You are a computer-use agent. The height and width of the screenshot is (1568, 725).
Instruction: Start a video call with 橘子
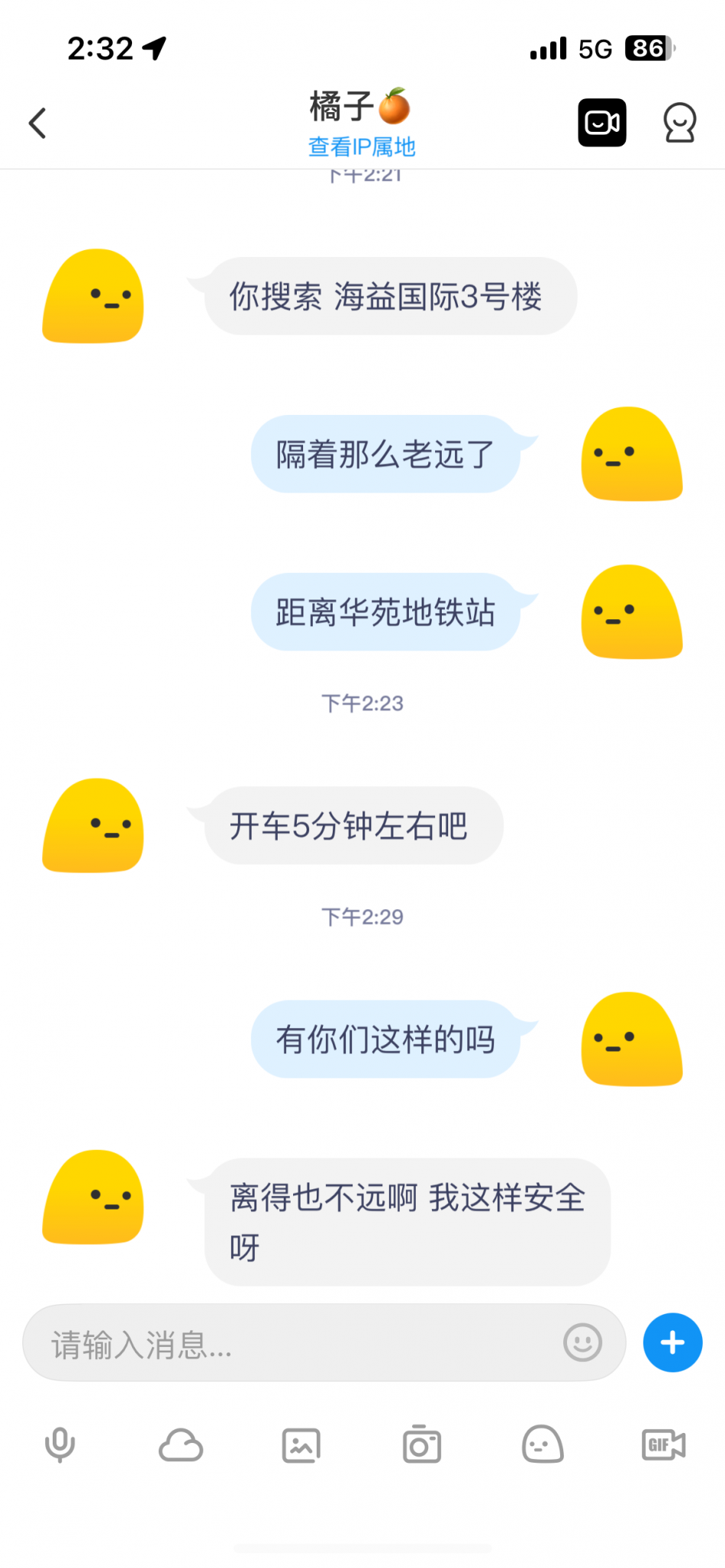601,122
